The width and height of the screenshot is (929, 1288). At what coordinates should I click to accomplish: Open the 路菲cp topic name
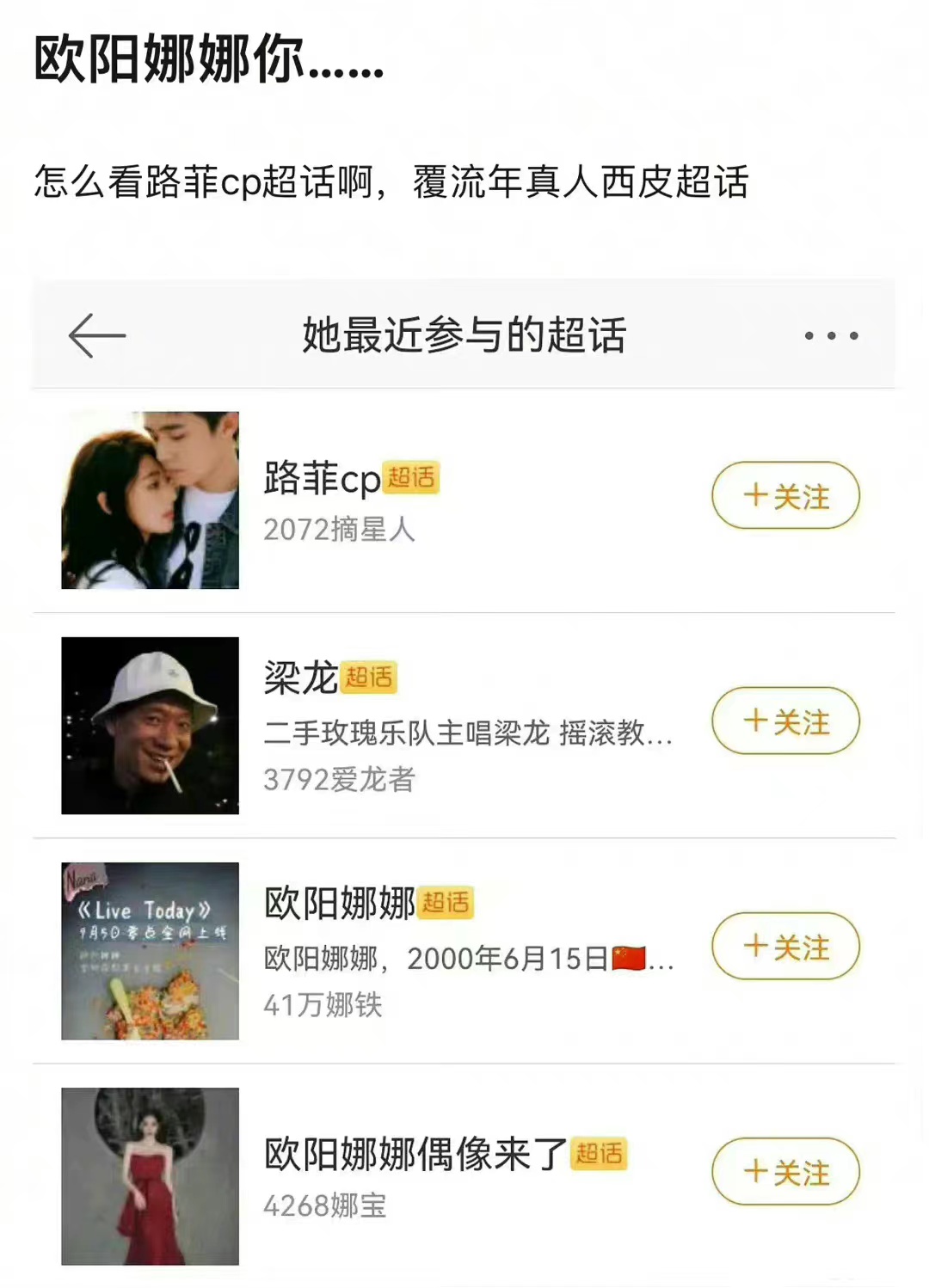pos(320,481)
